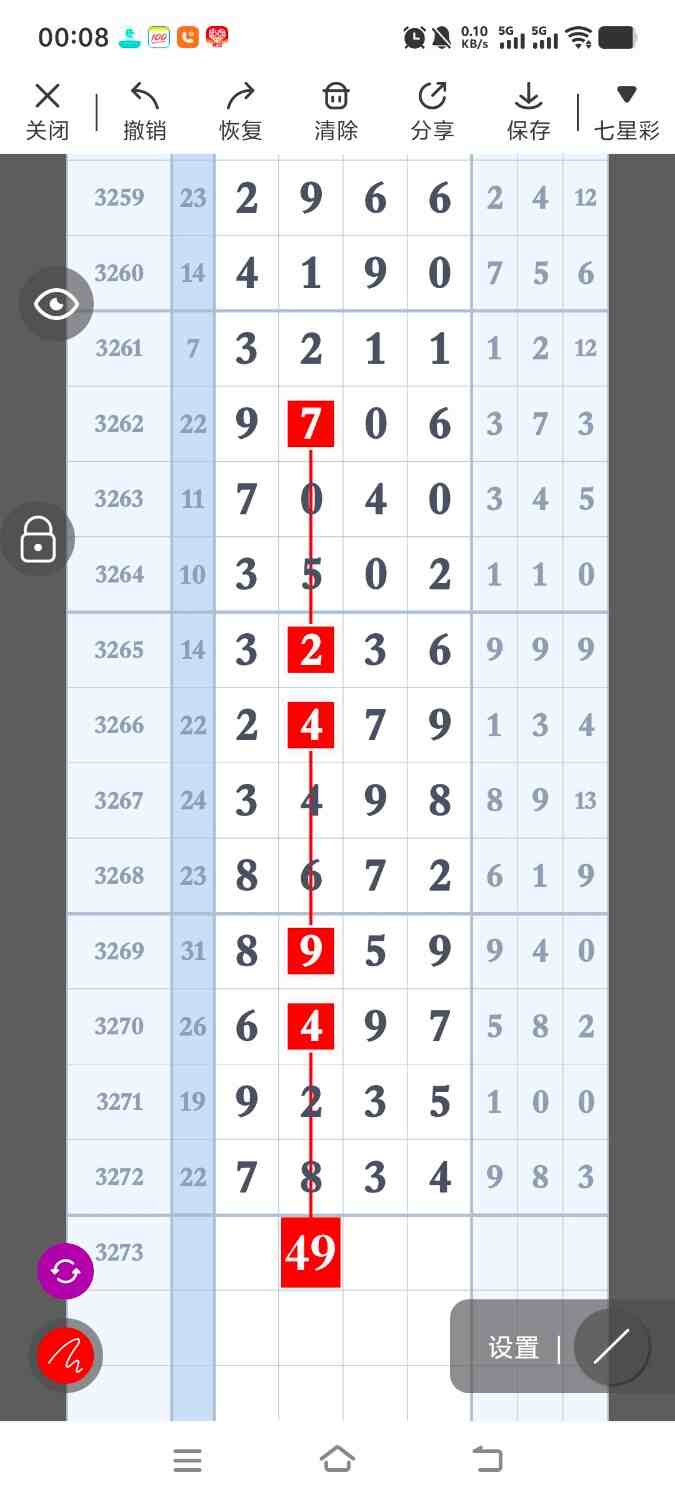Go back with the system back button
Image resolution: width=675 pixels, height=1500 pixels.
[488, 1460]
